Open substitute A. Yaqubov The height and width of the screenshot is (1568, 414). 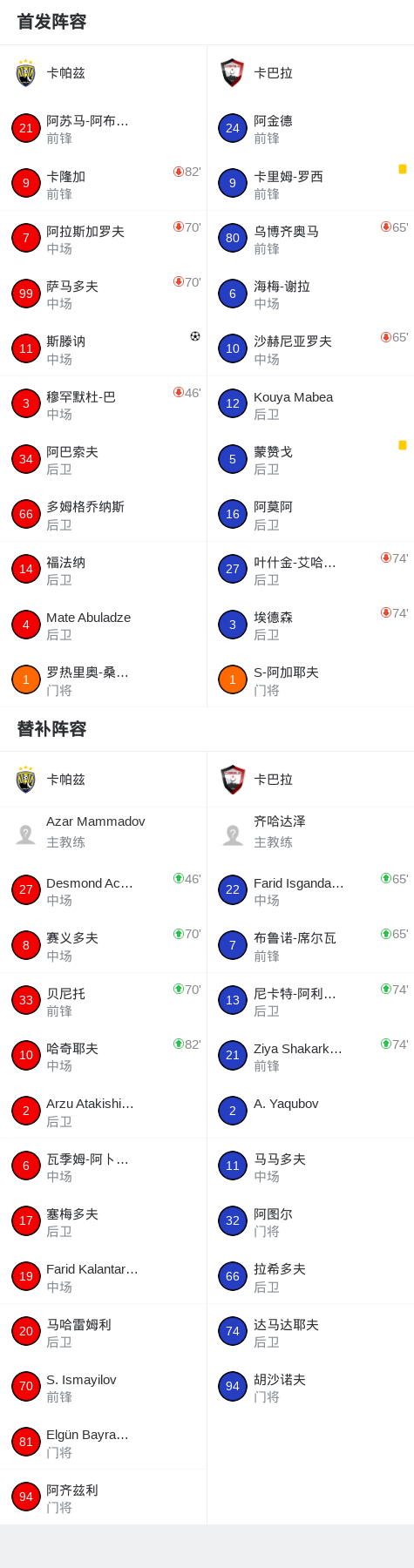point(310,1111)
